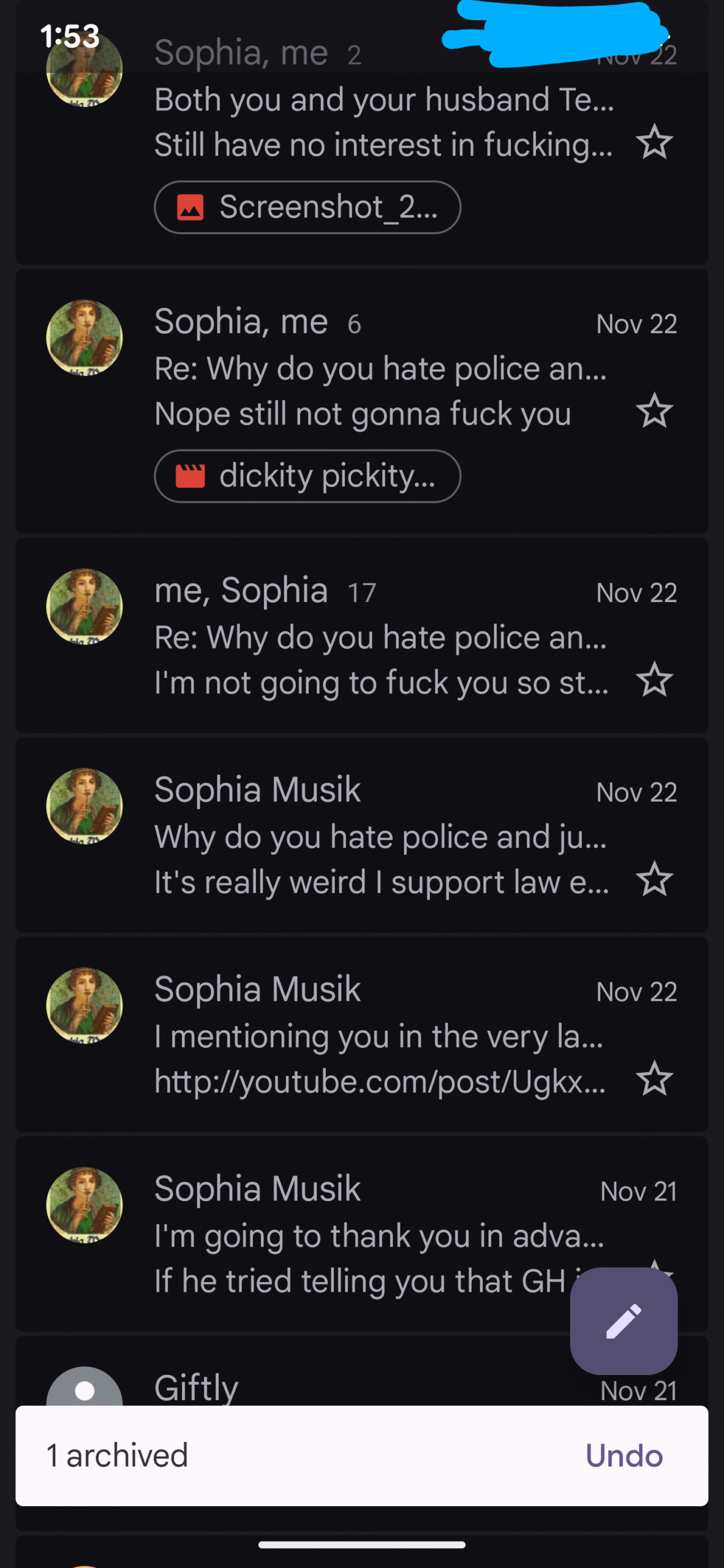Undo the archive action
Image resolution: width=724 pixels, height=1568 pixels.
click(x=624, y=1456)
